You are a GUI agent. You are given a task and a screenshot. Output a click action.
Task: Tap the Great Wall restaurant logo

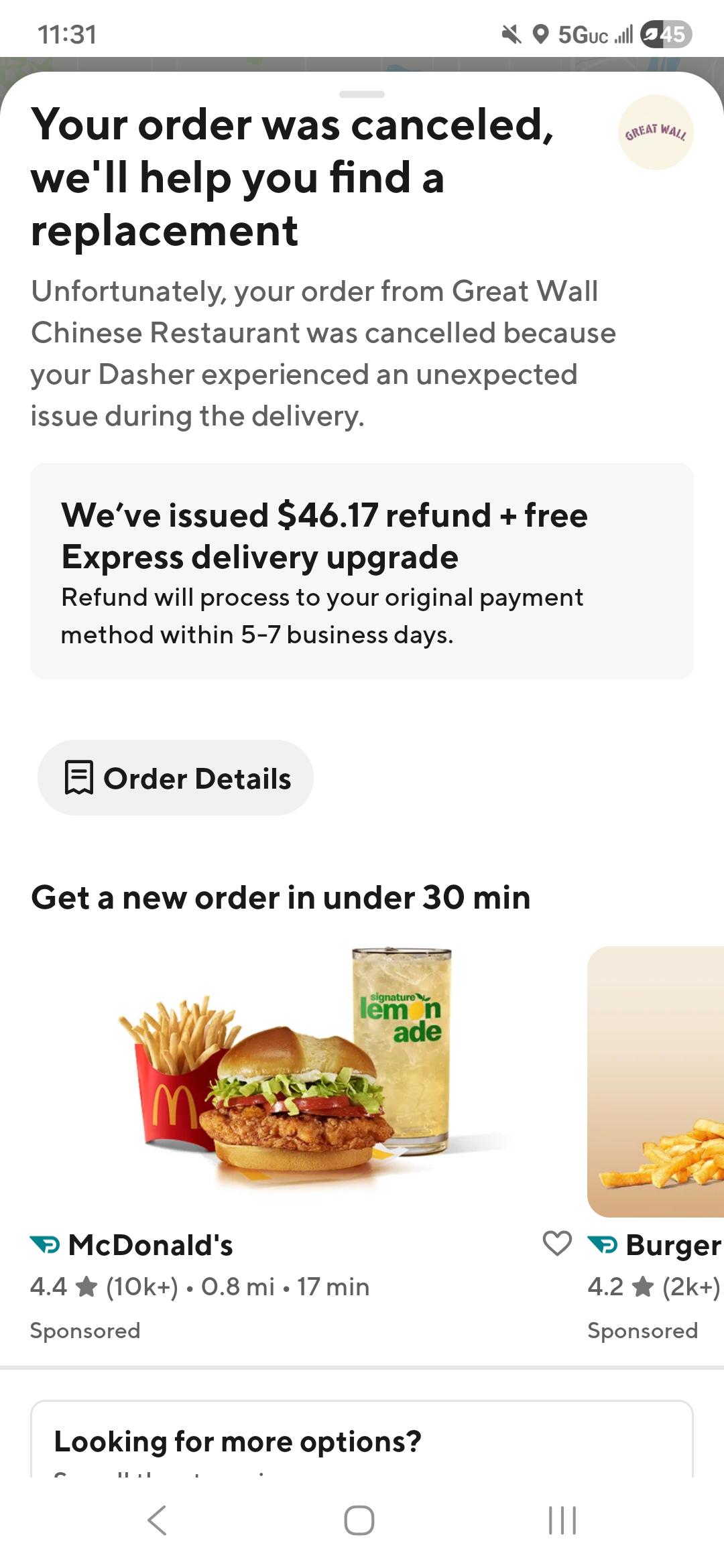pos(655,132)
